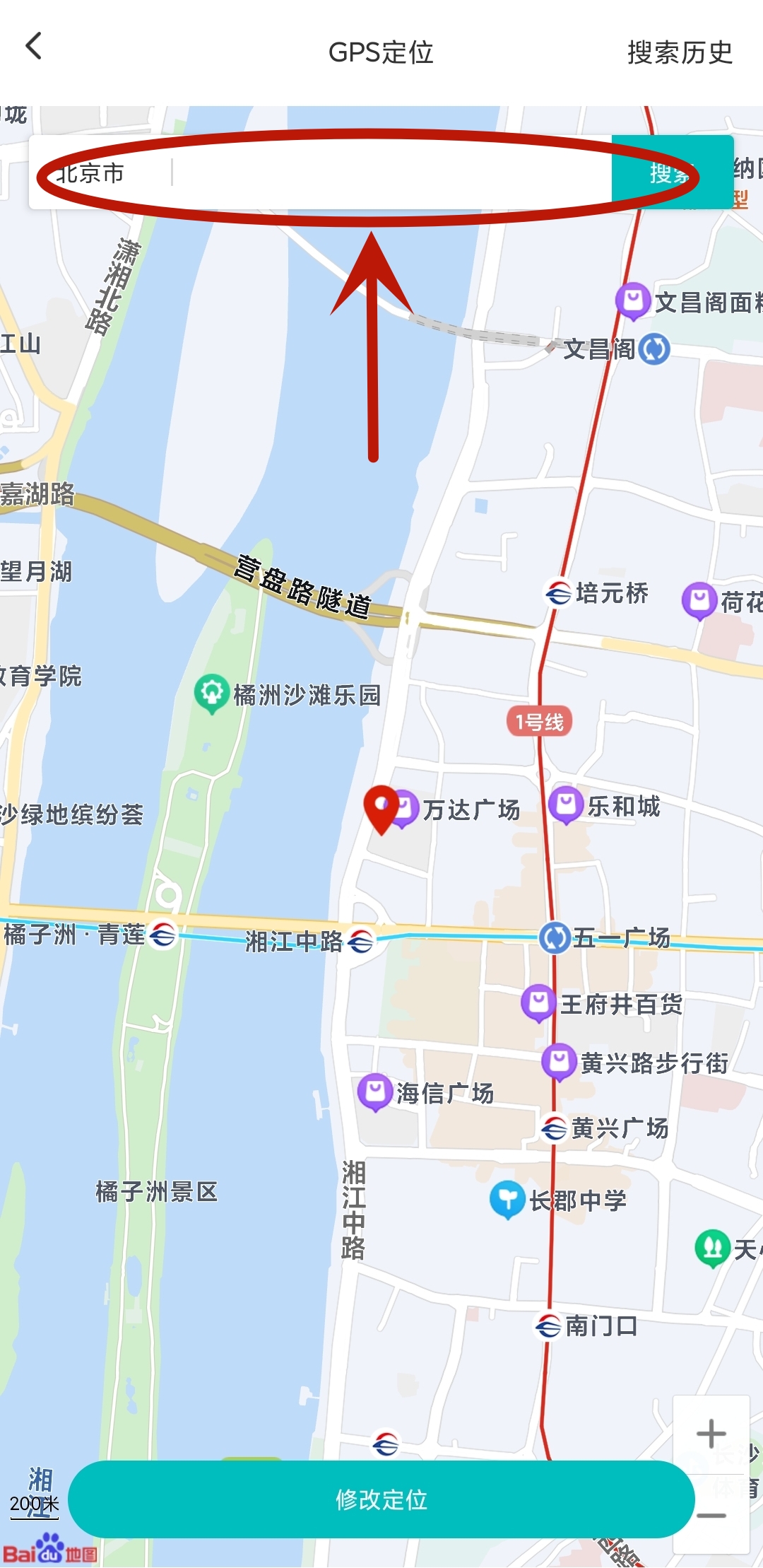
Task: Tap the 搜索 search button
Action: [670, 175]
